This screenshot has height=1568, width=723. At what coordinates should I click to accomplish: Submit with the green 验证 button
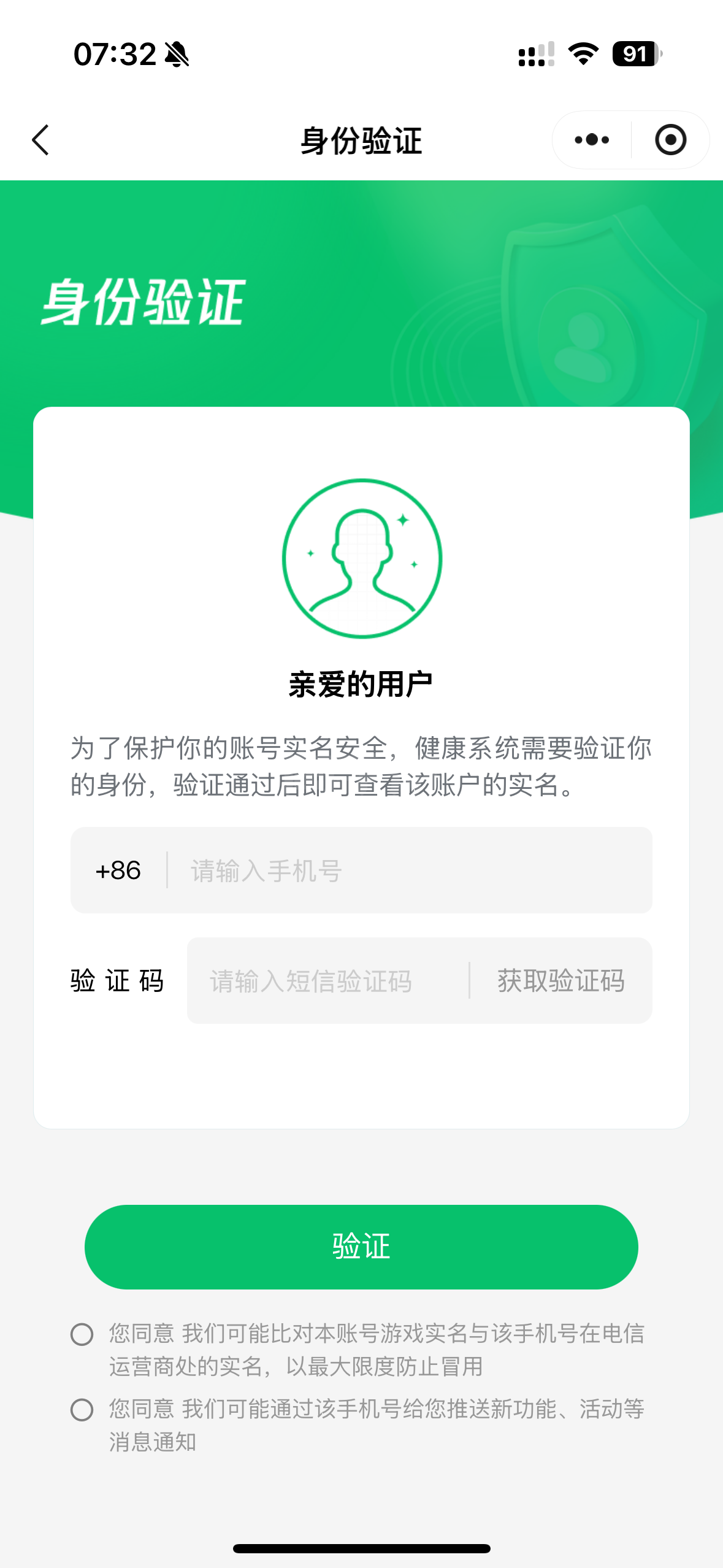click(x=361, y=1247)
